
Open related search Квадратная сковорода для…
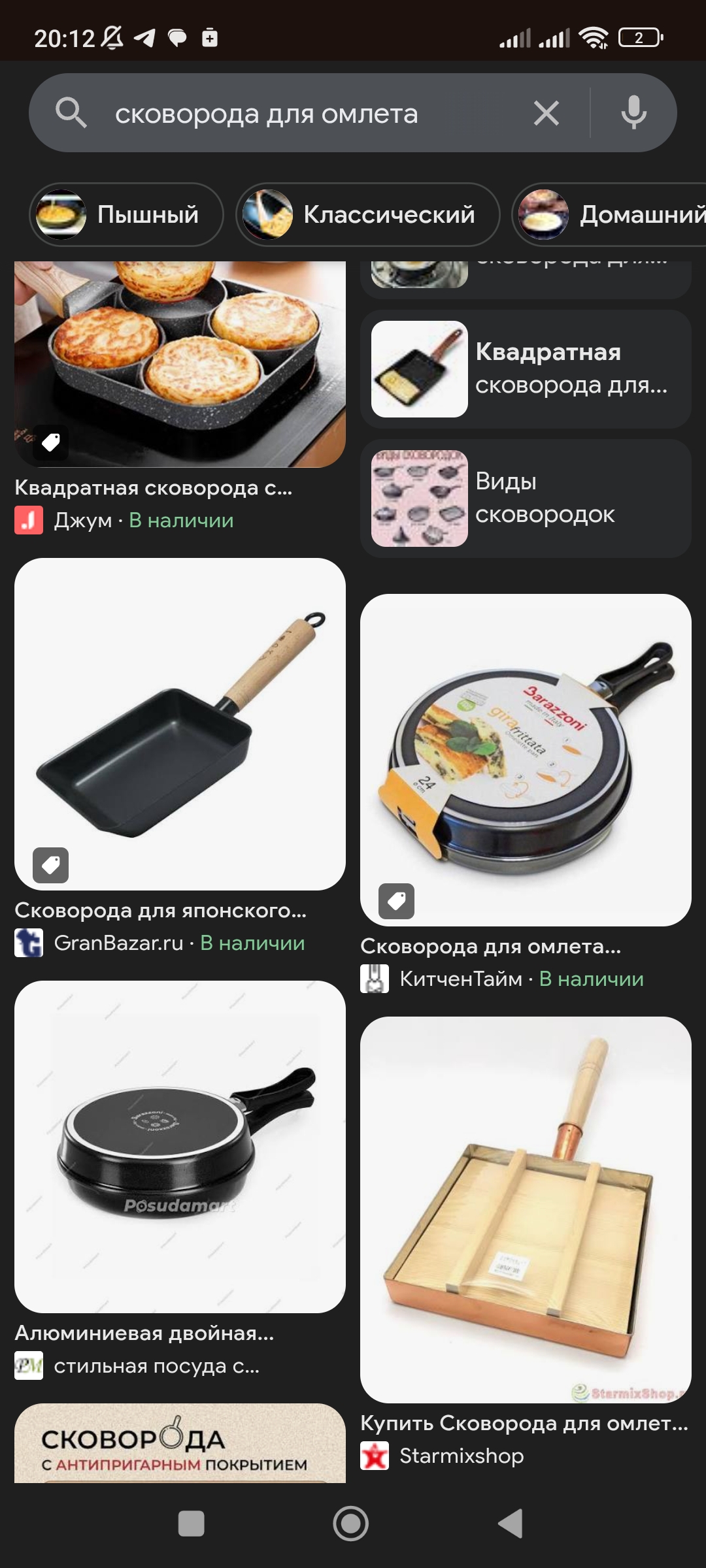(x=526, y=369)
